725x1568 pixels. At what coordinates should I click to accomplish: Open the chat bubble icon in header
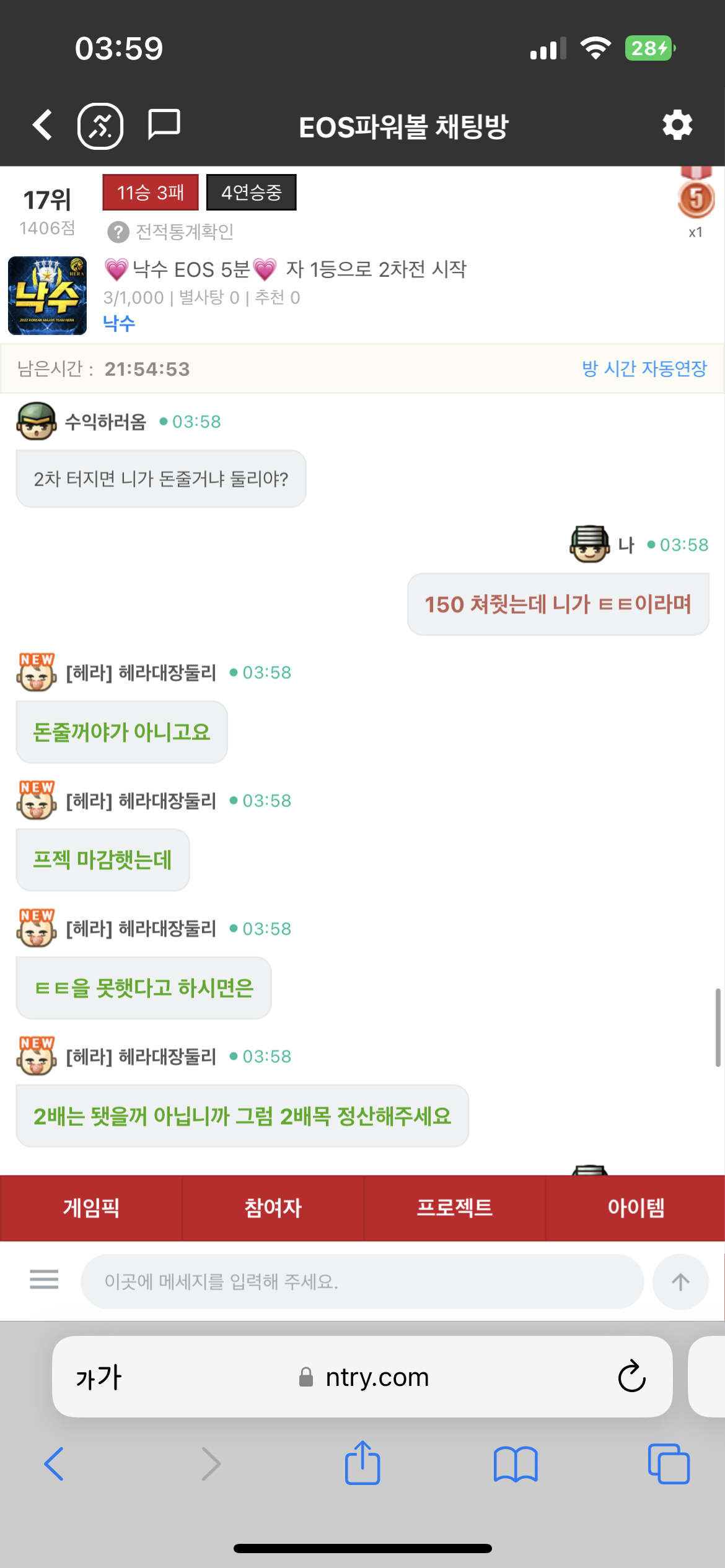164,124
